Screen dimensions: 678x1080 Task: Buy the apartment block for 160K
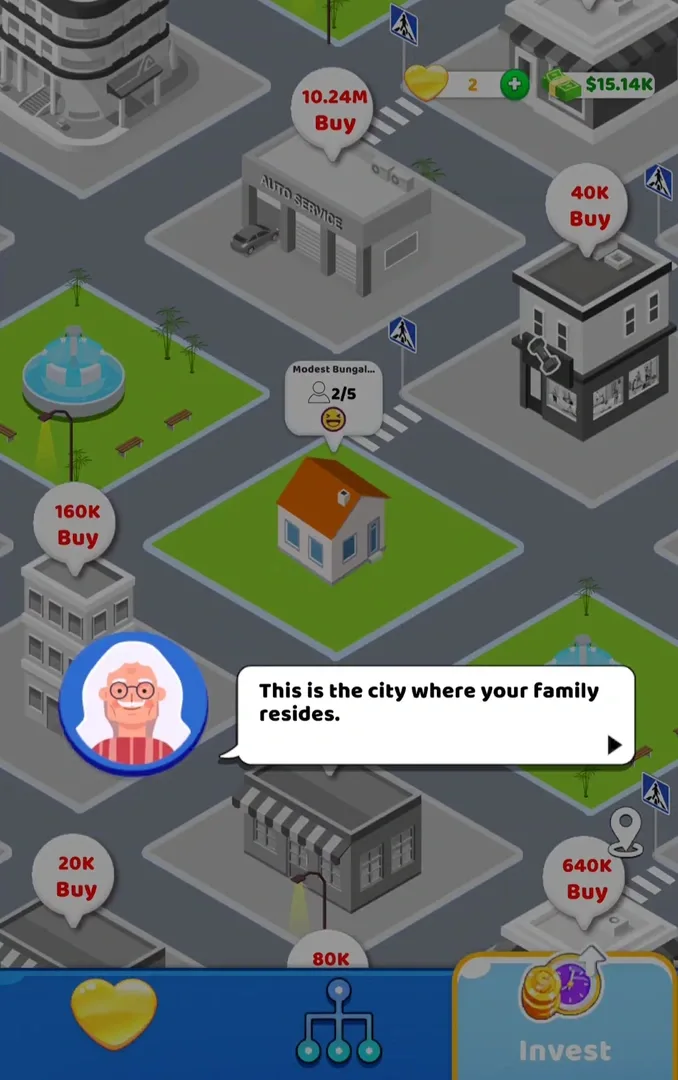(77, 525)
